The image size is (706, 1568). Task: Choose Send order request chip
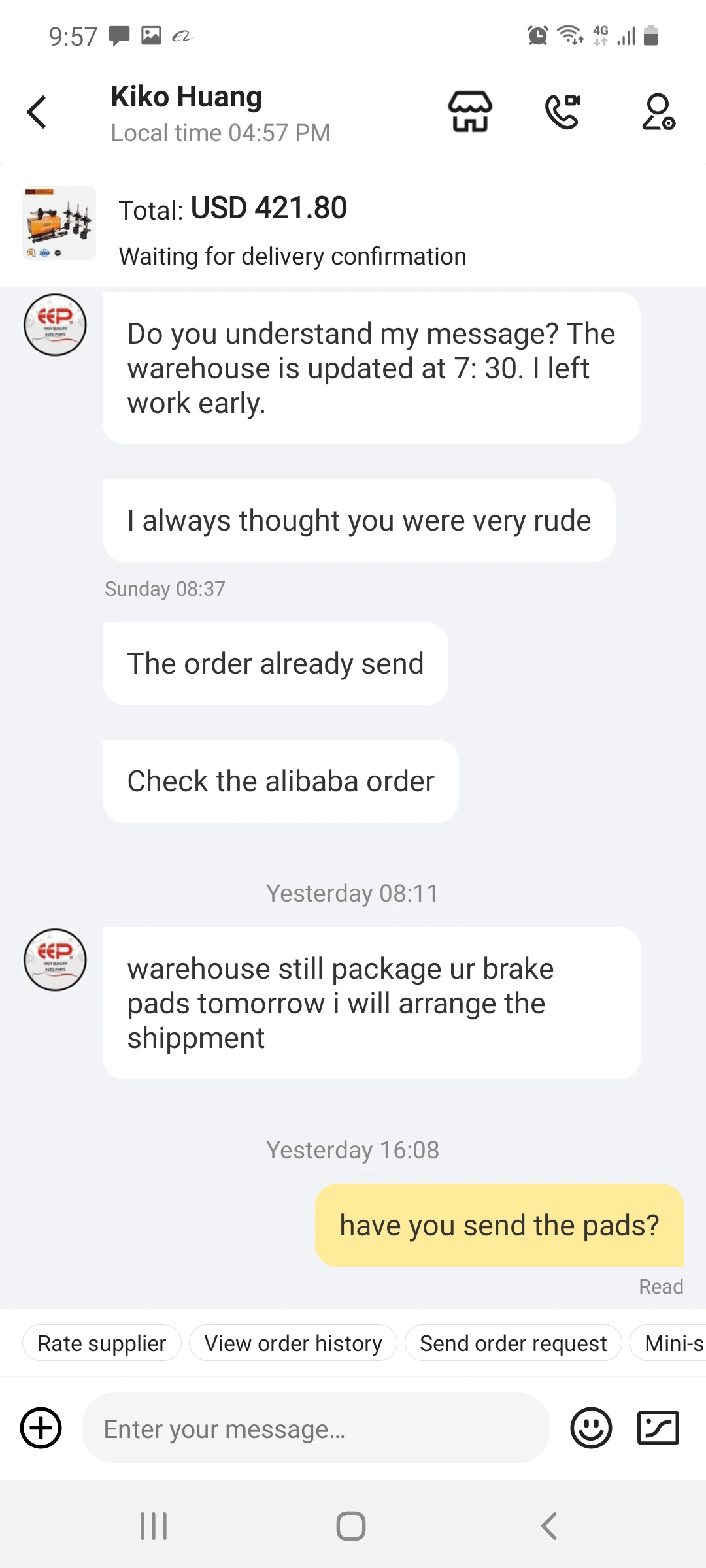pos(513,1343)
